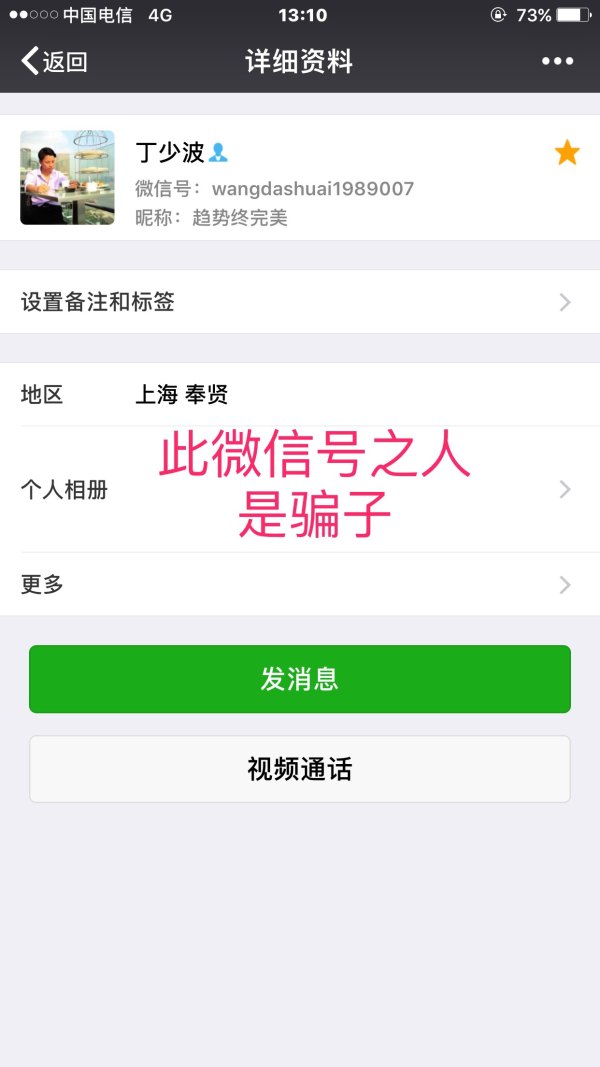Expand the 更多 row
The image size is (600, 1067).
coord(300,585)
